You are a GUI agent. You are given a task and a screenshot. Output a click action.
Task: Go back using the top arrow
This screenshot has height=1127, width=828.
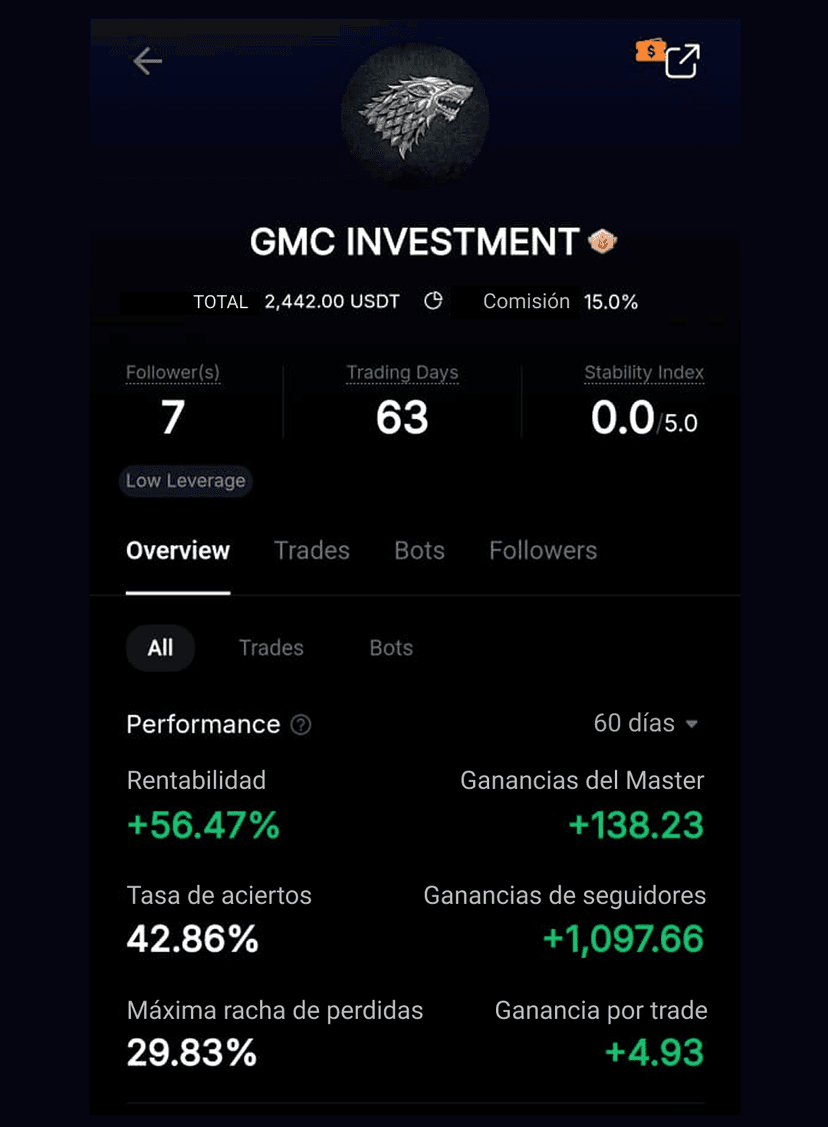148,62
